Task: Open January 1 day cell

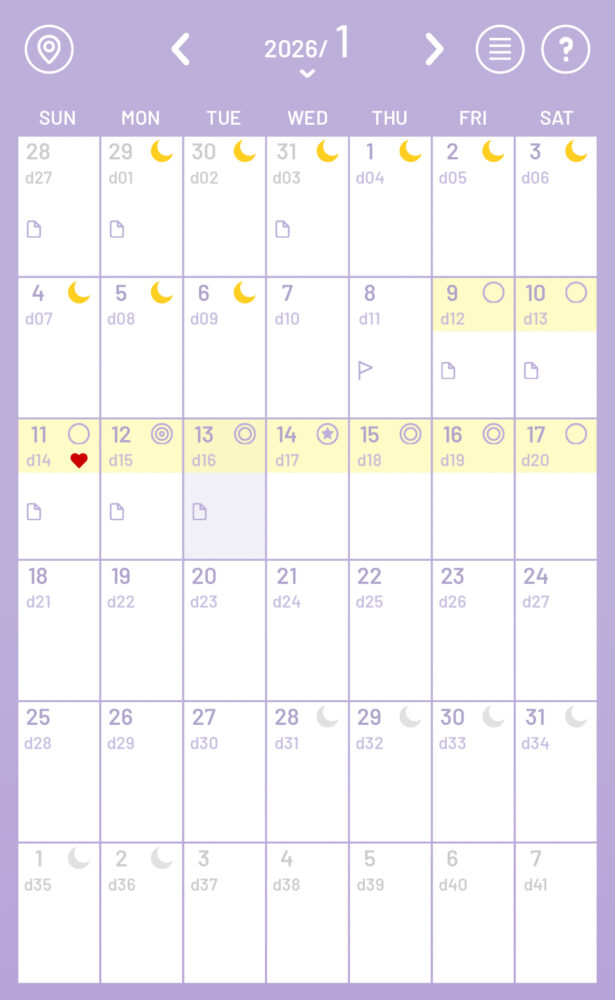Action: pyautogui.click(x=390, y=206)
